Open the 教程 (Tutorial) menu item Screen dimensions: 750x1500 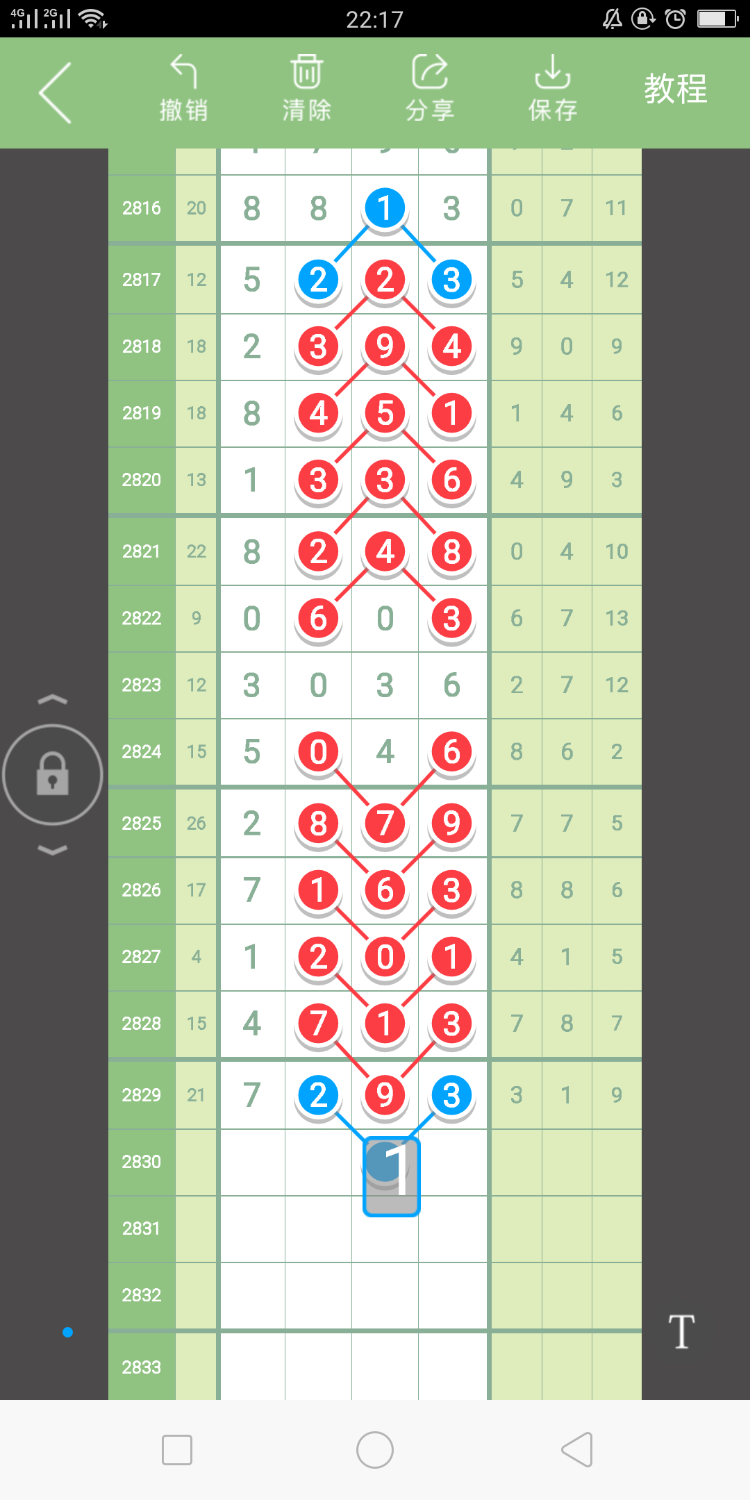tap(676, 90)
